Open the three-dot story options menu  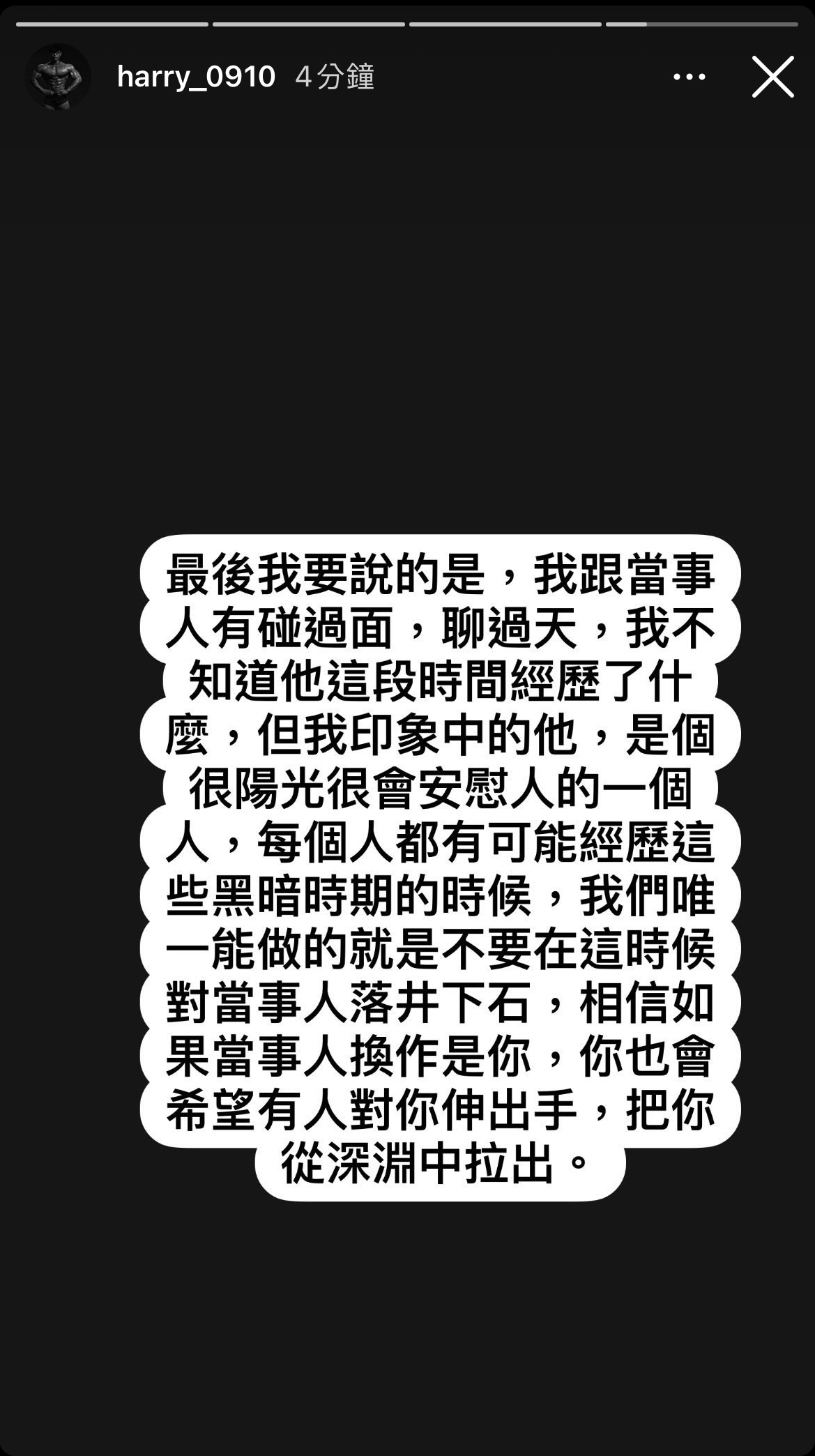pyautogui.click(x=689, y=77)
